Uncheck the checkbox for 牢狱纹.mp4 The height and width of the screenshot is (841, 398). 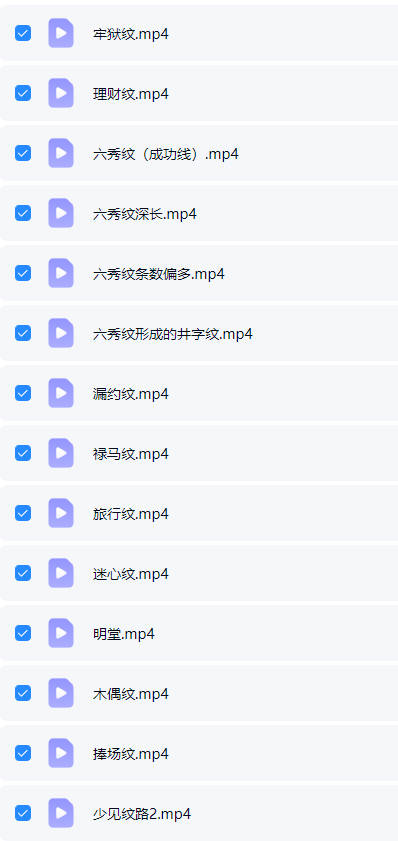[x=23, y=33]
